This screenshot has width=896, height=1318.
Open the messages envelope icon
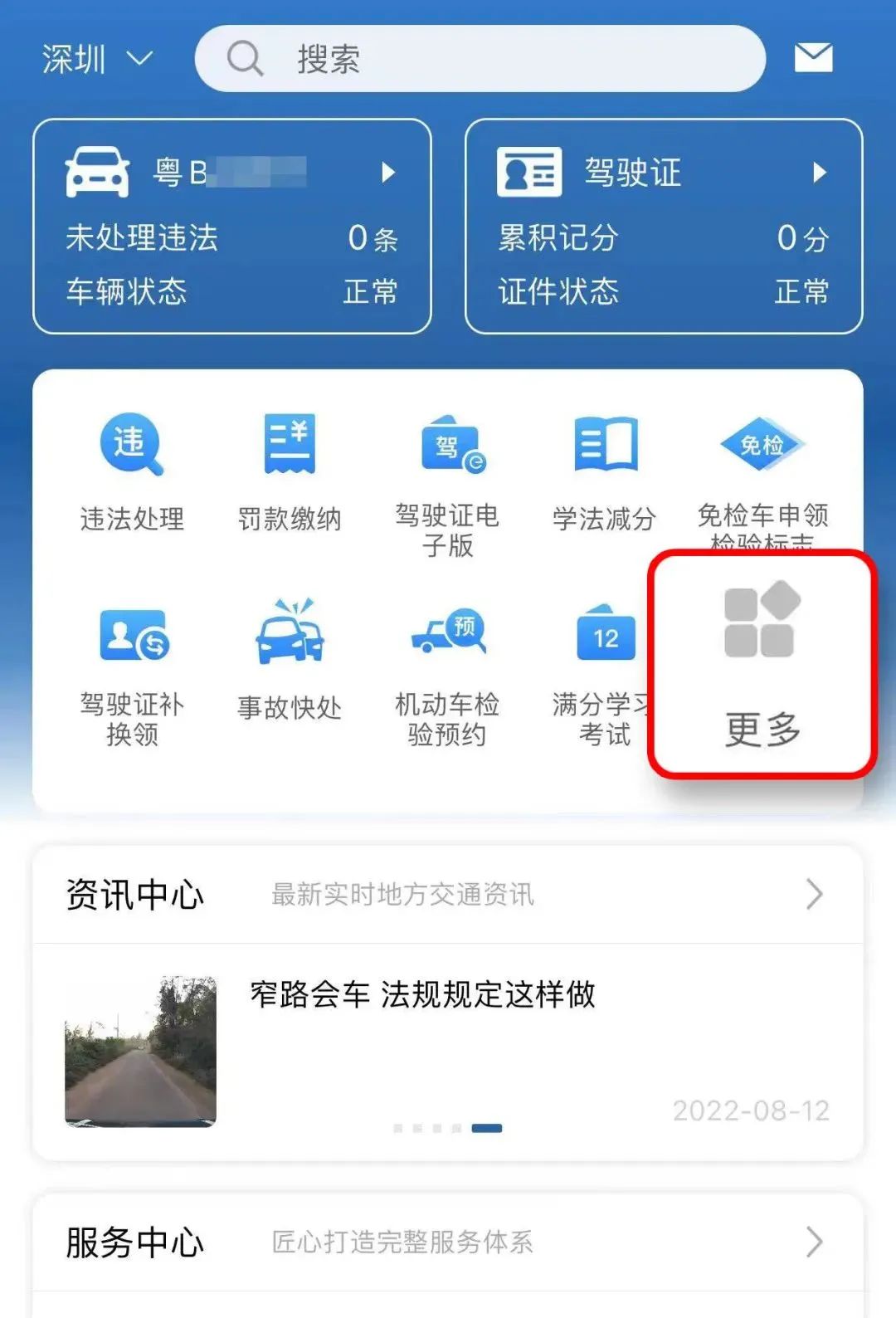point(813,58)
